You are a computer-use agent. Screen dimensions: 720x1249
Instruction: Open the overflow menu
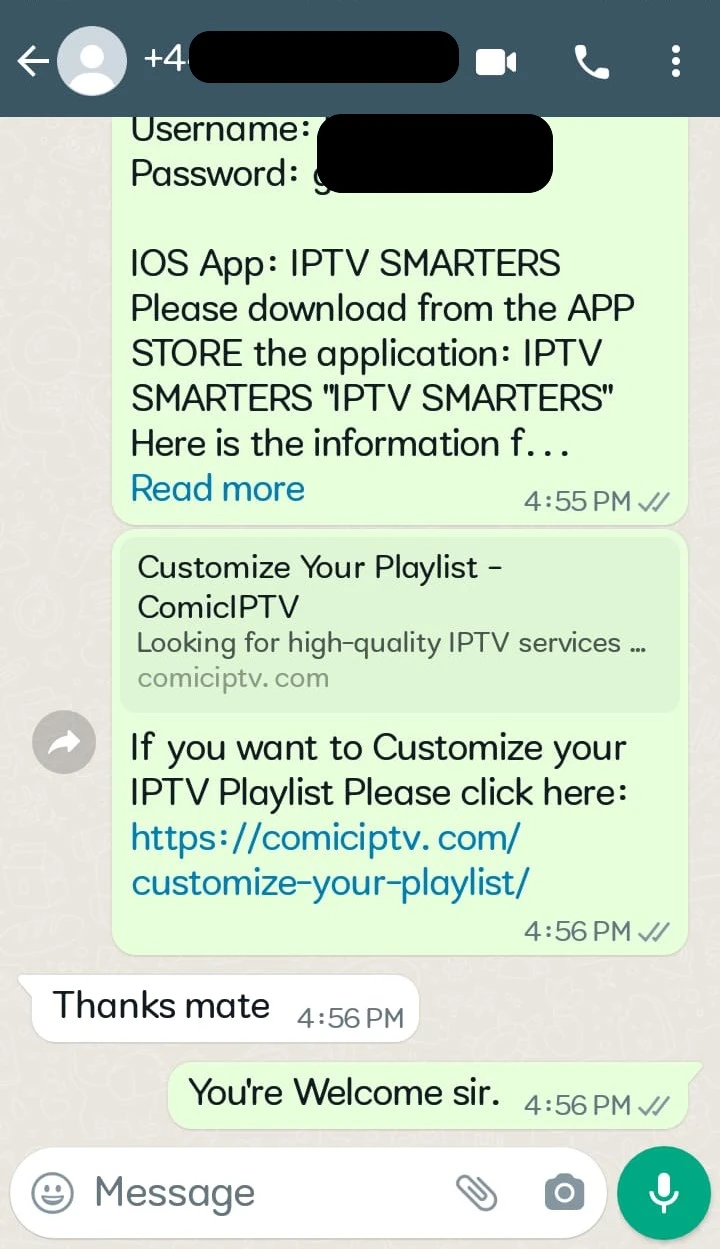point(676,62)
